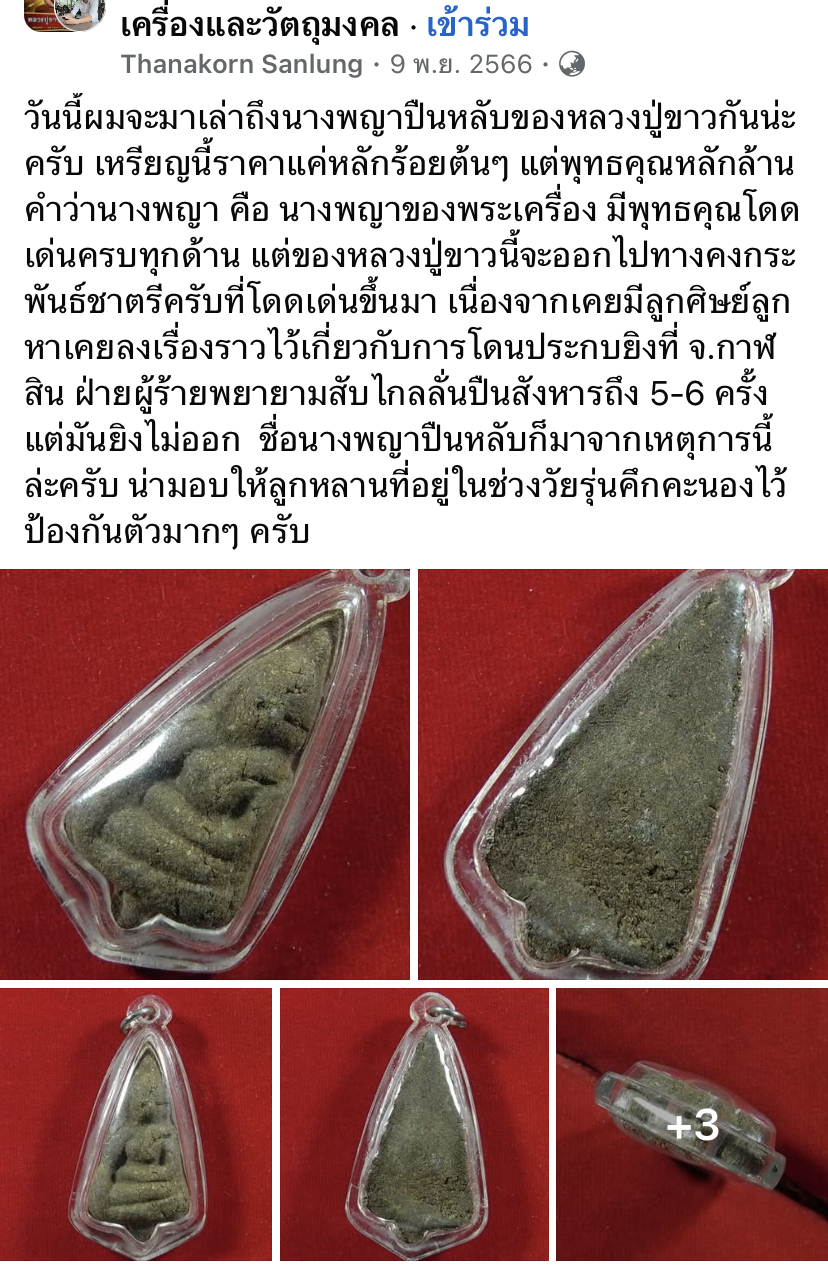Viewport: 828px width, 1274px height.
Task: Open the small back amulet photo
Action: (x=414, y=1124)
